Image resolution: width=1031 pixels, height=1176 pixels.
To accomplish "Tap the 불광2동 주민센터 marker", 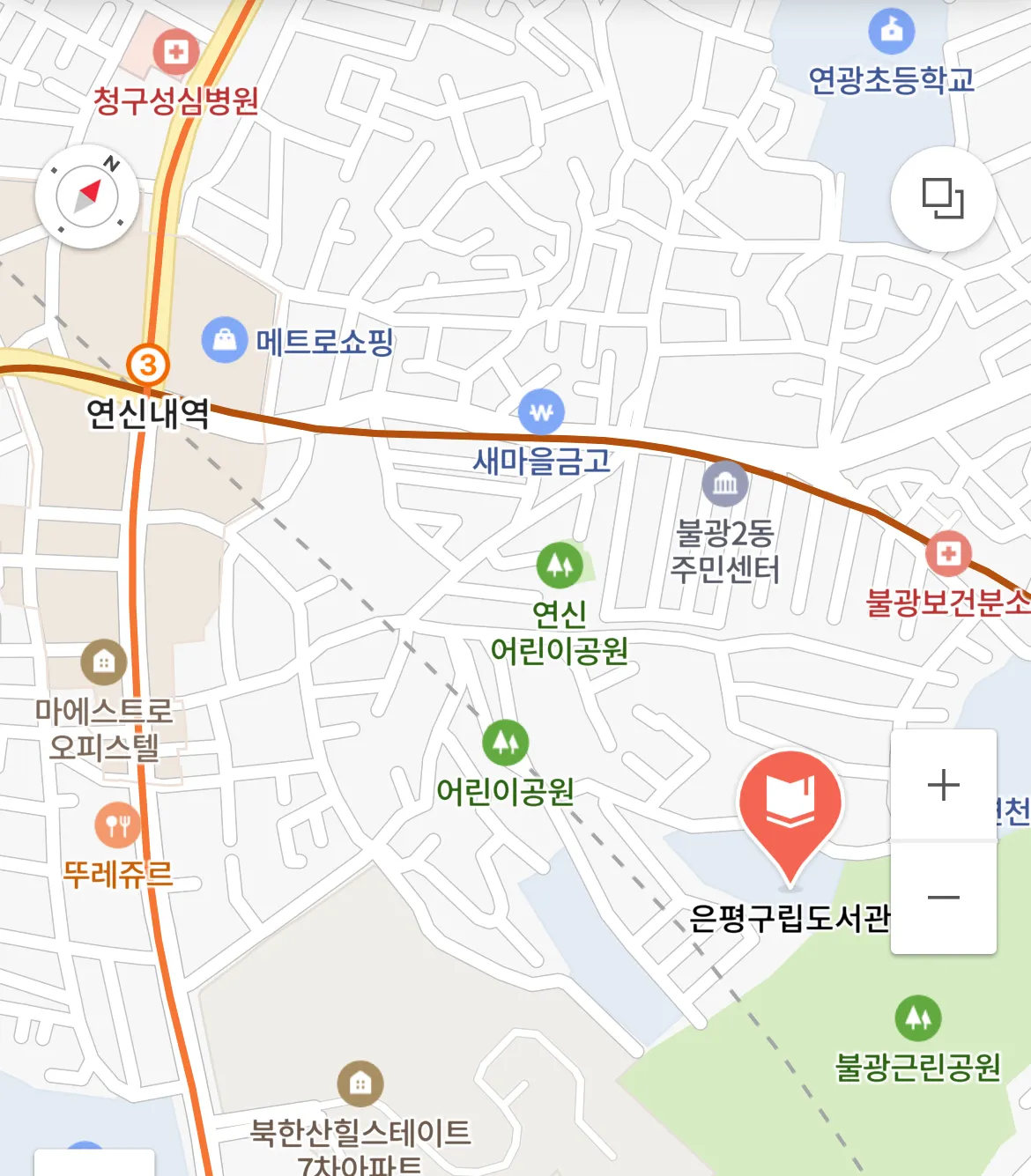I will (x=725, y=484).
